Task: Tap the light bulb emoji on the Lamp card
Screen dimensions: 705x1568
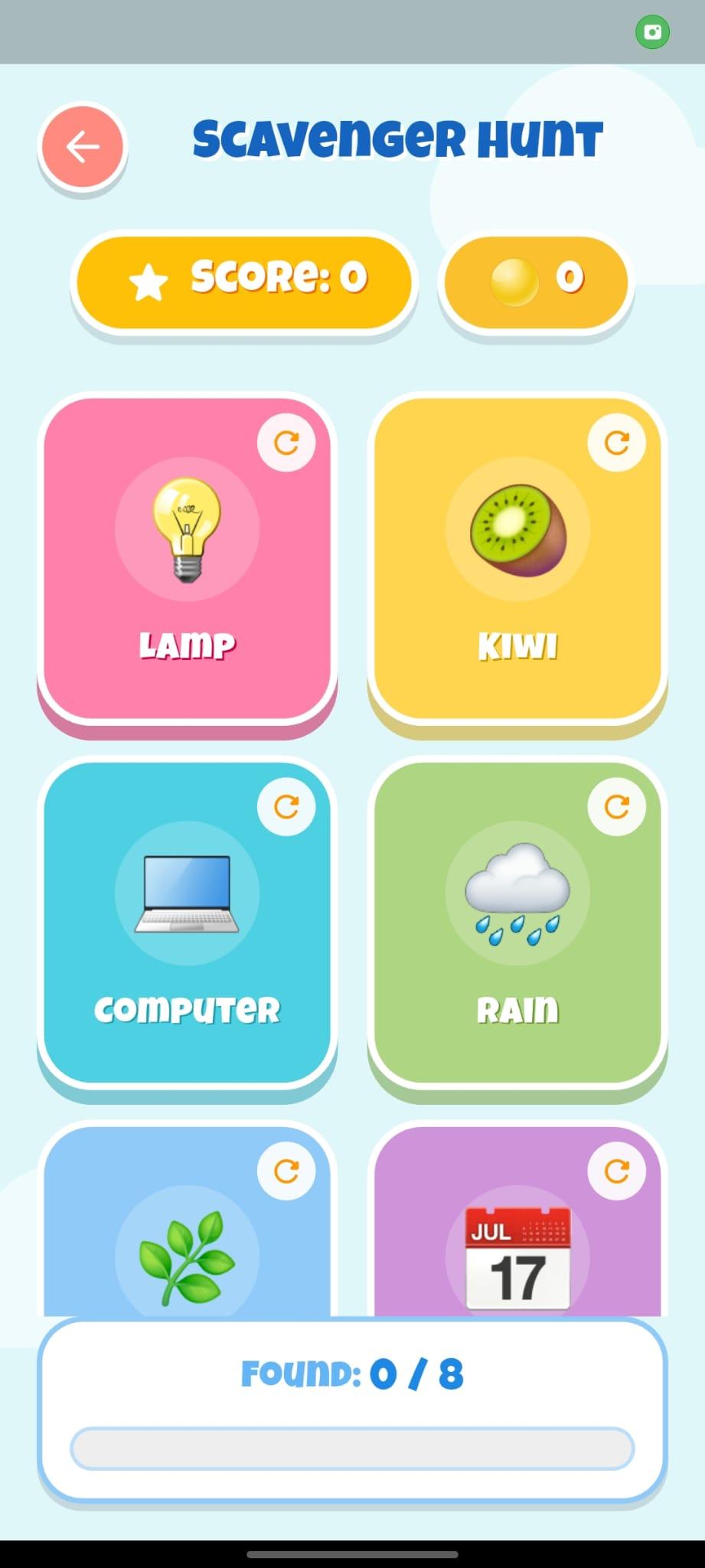Action: coord(187,528)
